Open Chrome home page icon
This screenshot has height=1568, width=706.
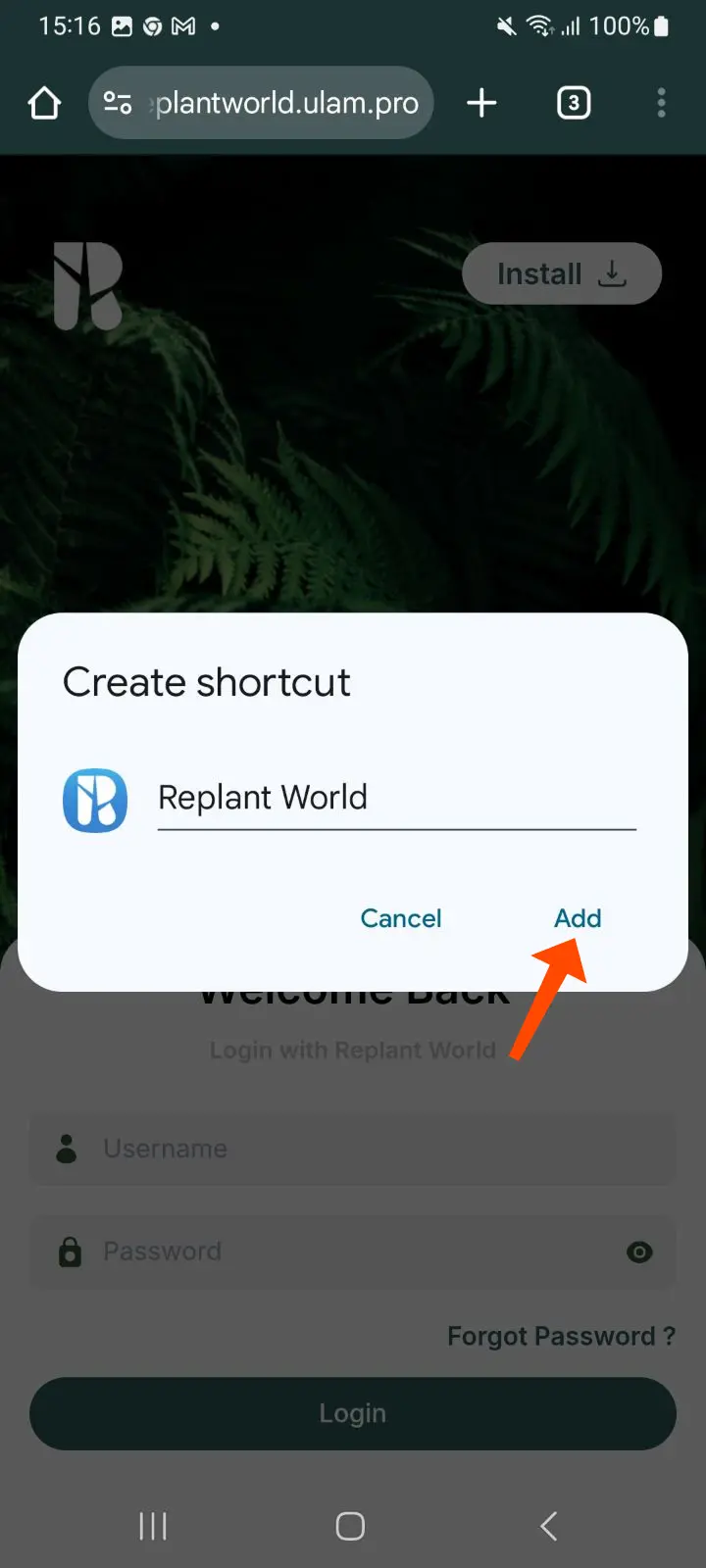tap(44, 103)
